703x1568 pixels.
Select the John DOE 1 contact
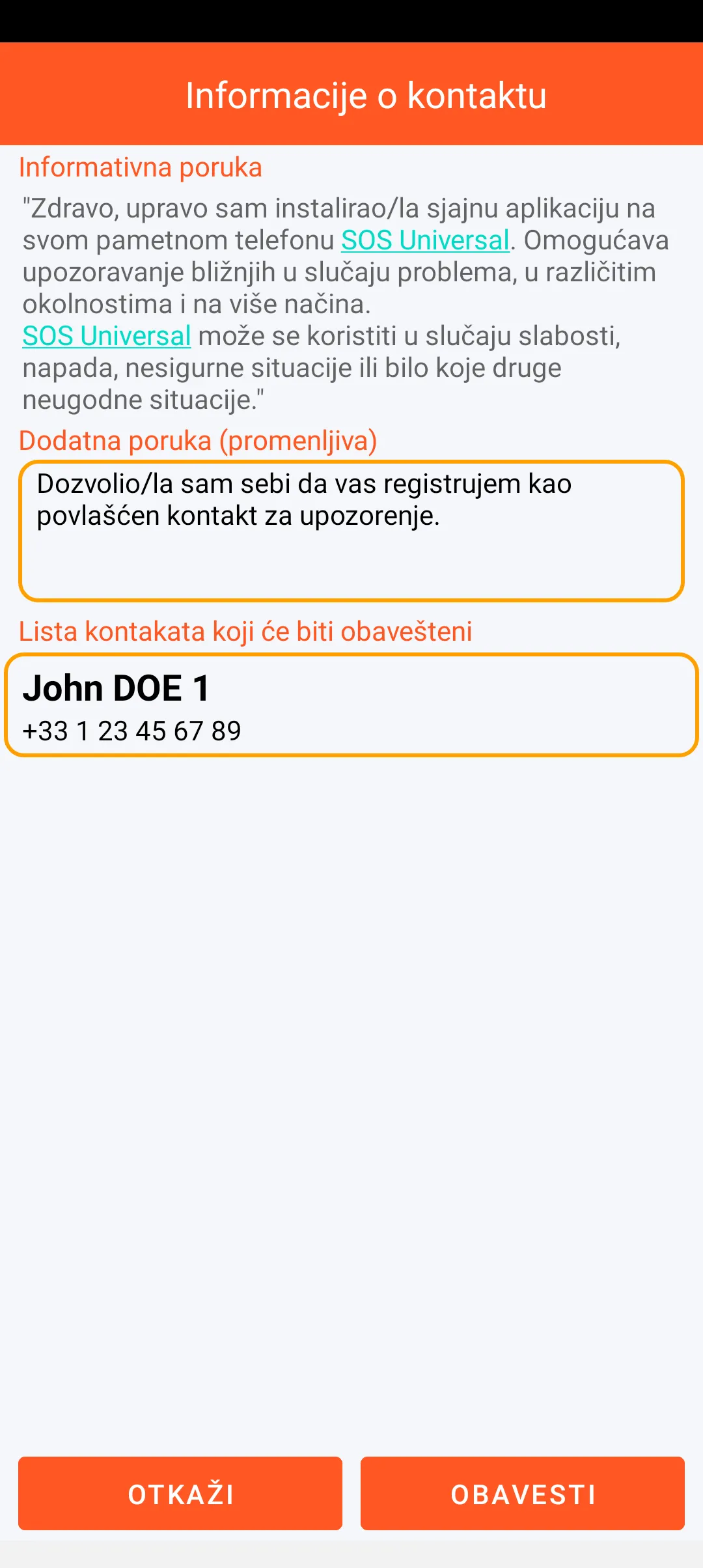pos(351,705)
